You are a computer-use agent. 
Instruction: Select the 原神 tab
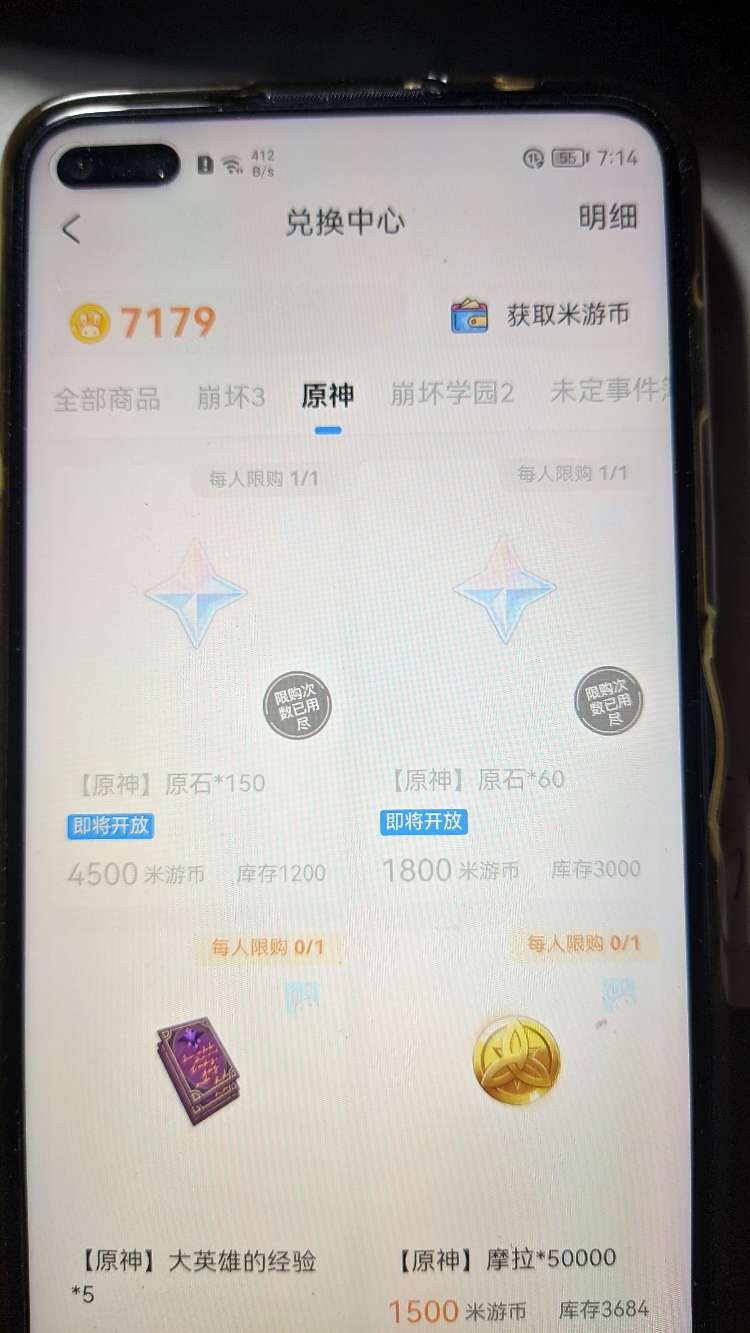328,395
